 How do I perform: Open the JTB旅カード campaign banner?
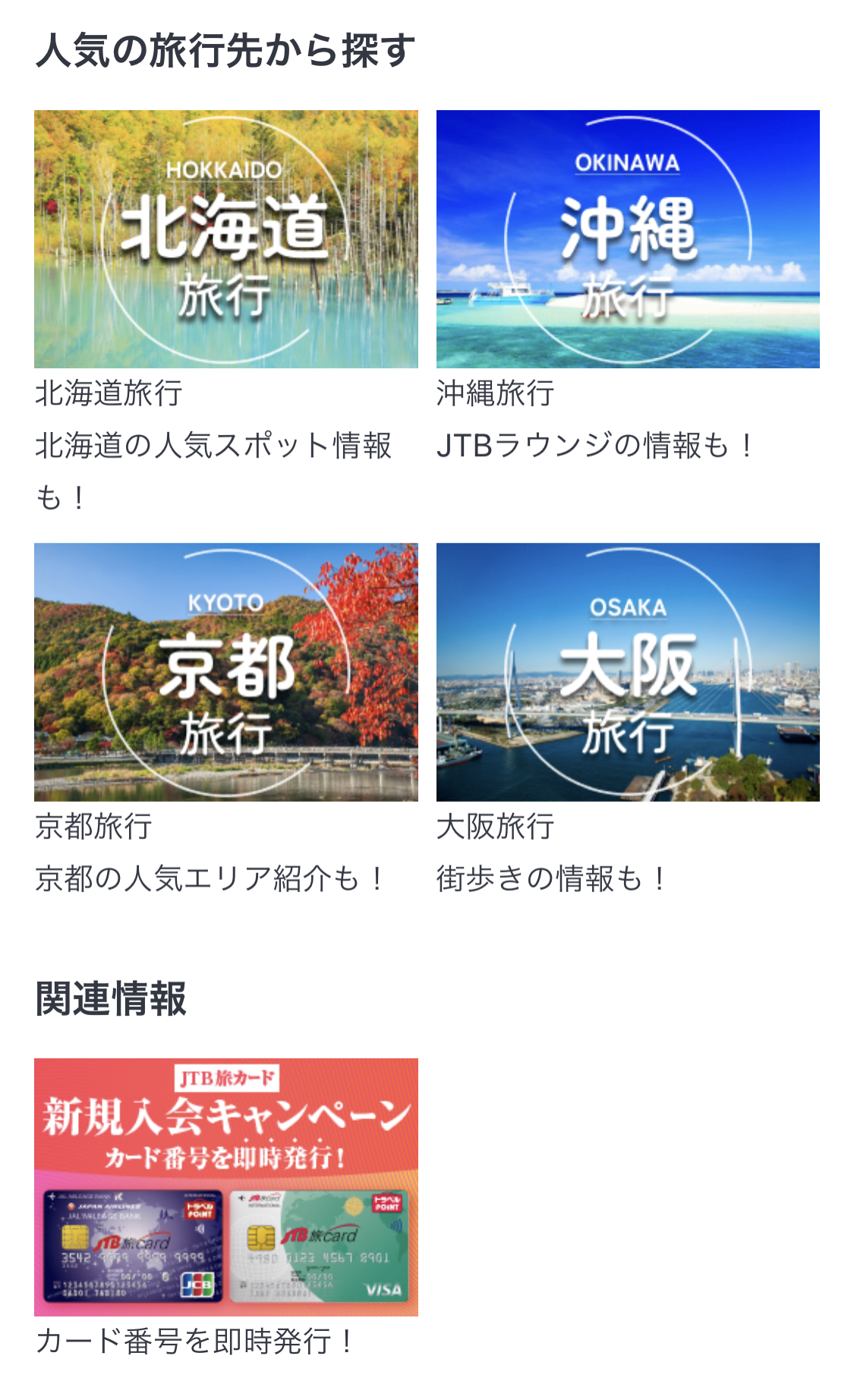click(x=226, y=1187)
